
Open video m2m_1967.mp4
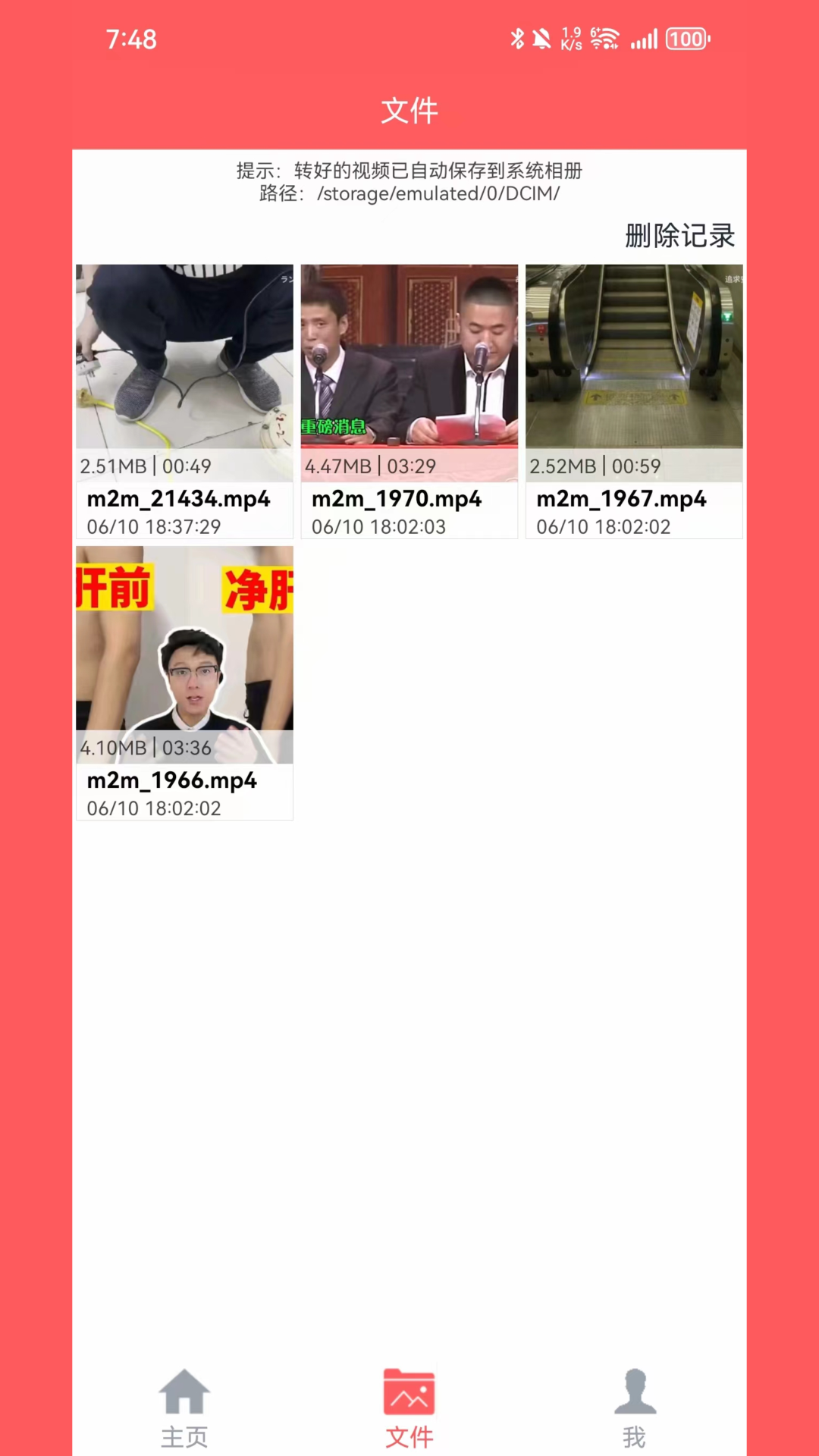pos(634,373)
